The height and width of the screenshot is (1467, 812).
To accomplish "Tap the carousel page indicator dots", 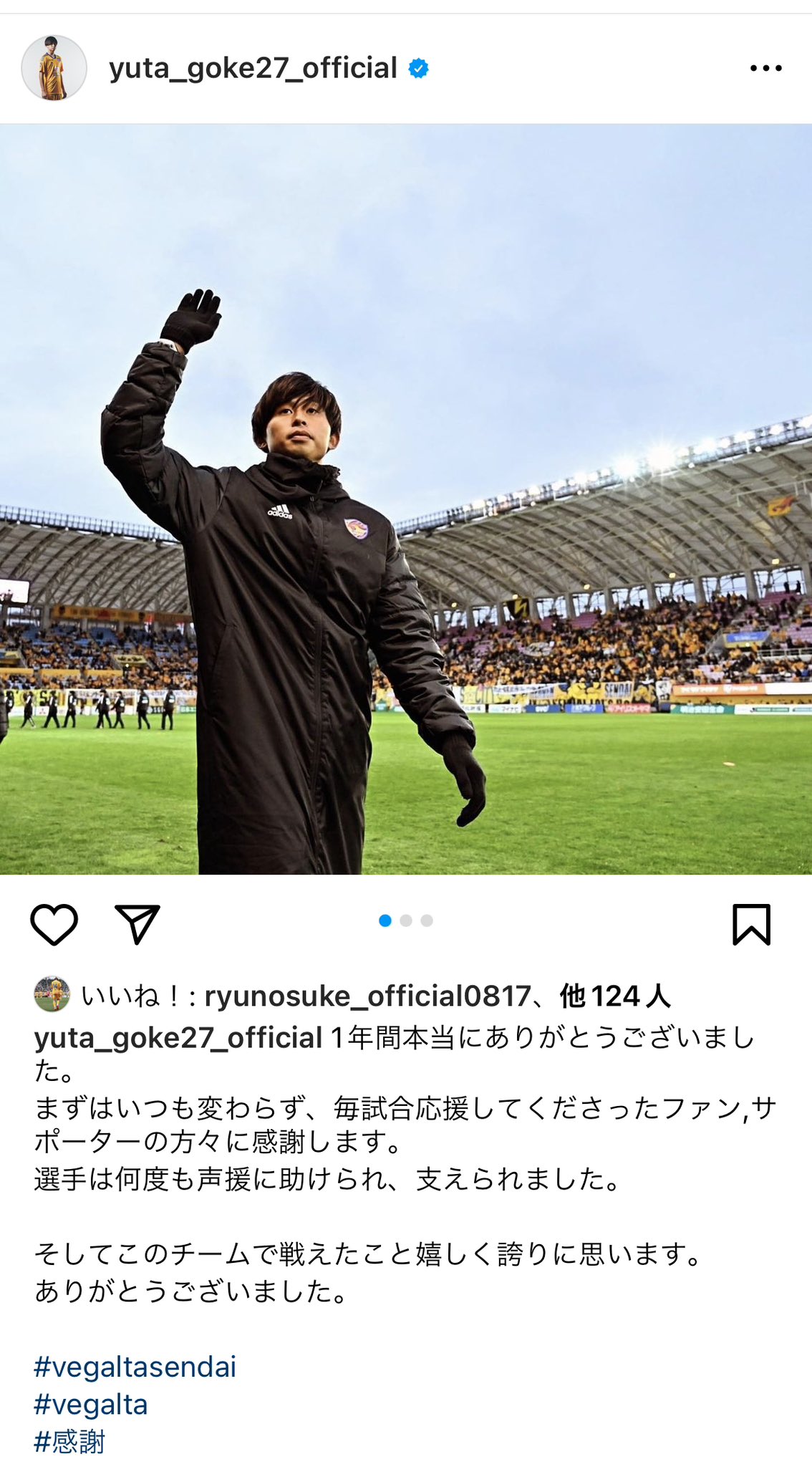I will (406, 920).
